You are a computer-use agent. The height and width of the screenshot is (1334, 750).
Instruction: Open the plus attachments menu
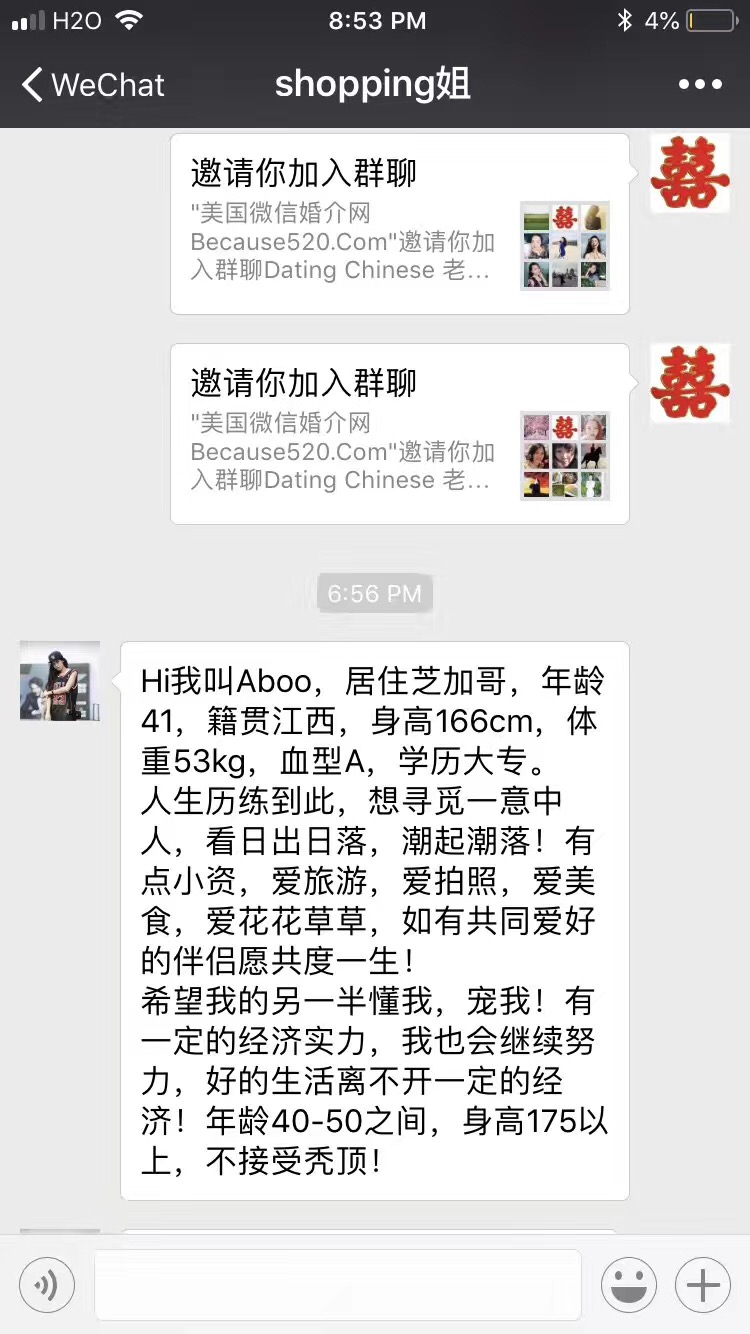click(703, 1285)
